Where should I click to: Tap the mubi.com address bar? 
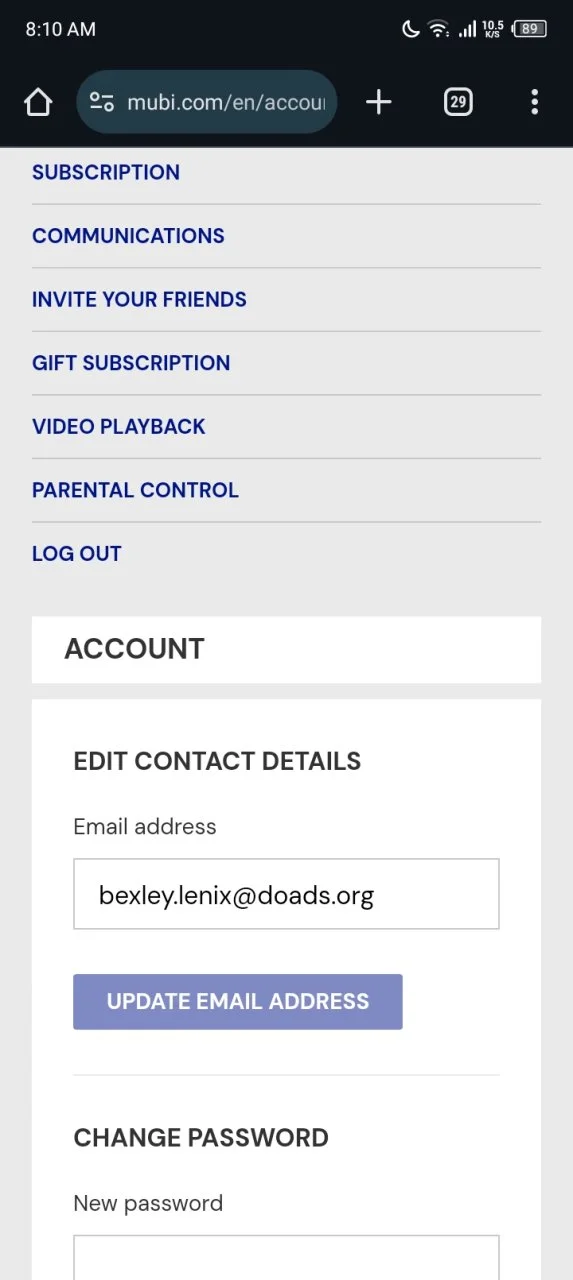[206, 102]
